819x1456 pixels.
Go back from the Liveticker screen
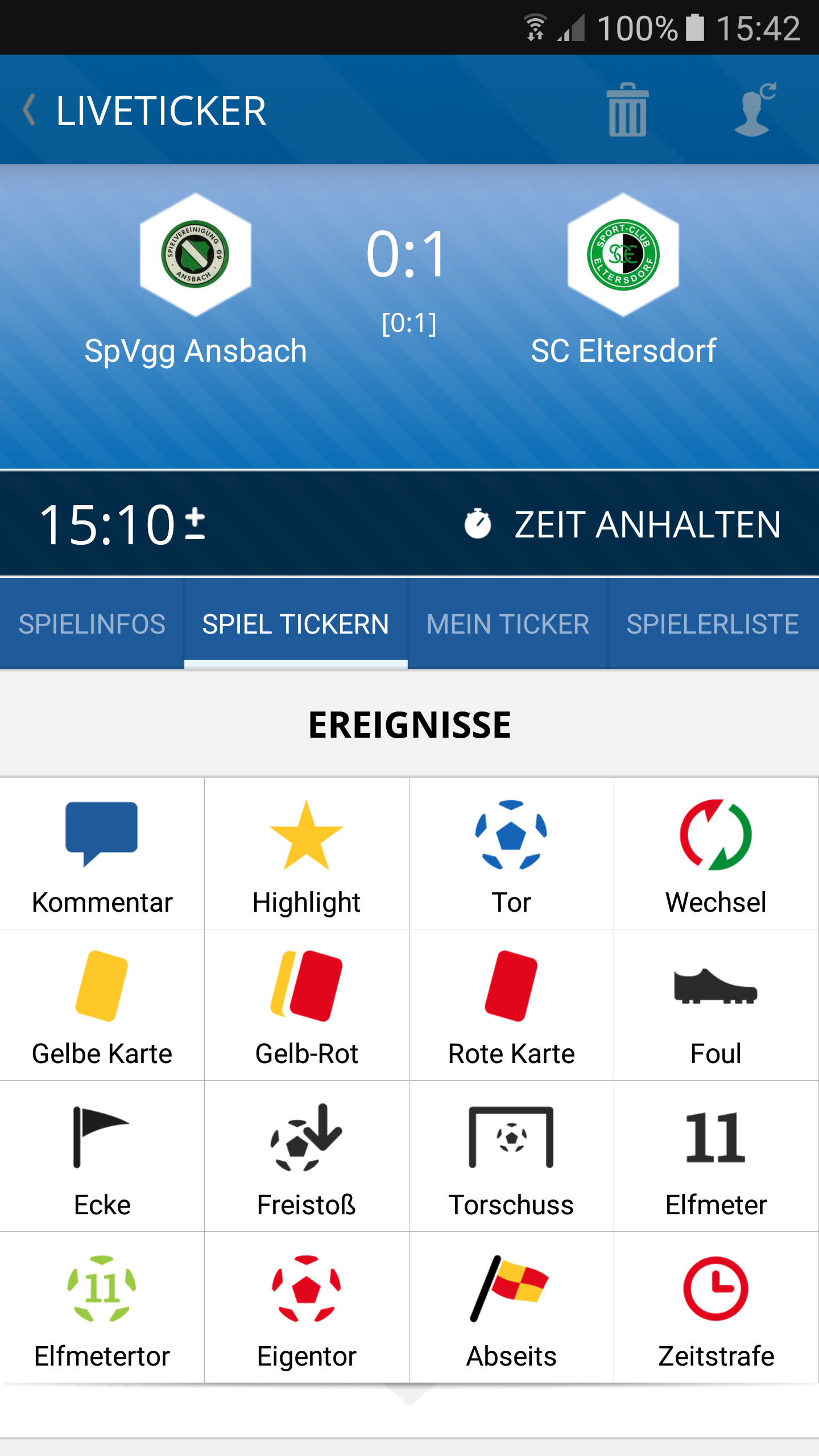[x=30, y=110]
